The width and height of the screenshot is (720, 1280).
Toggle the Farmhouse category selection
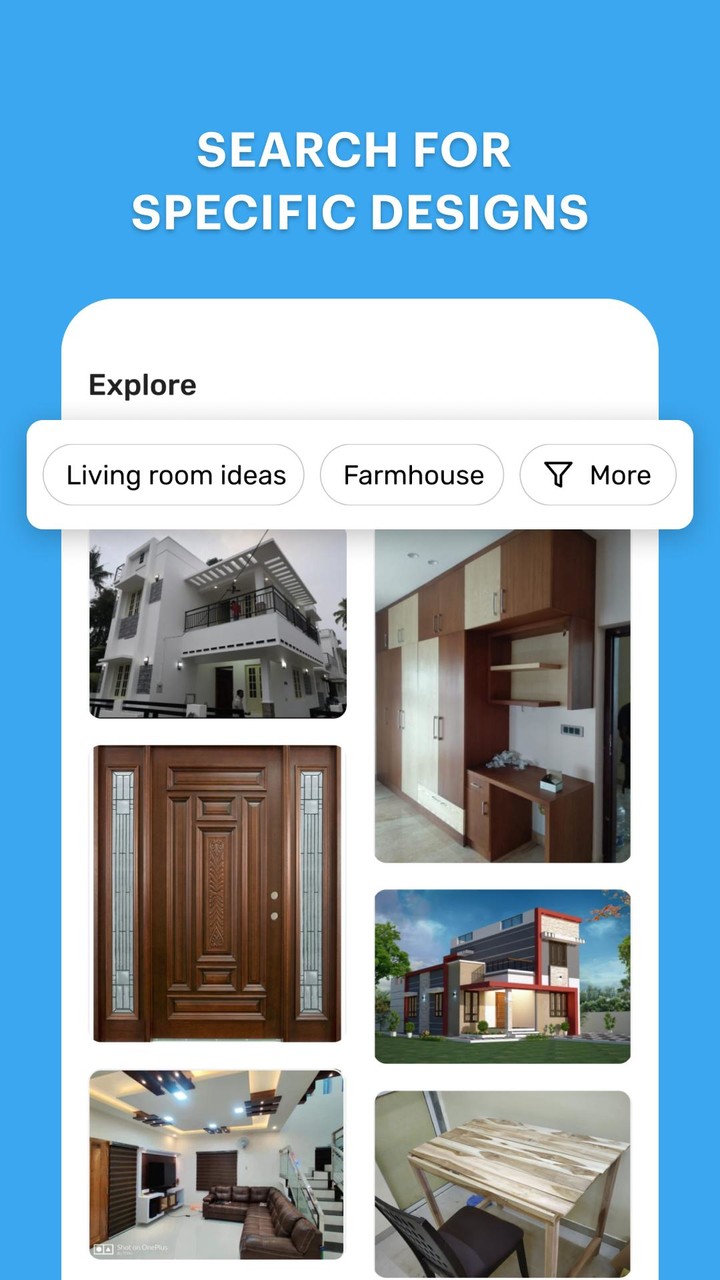coord(412,475)
